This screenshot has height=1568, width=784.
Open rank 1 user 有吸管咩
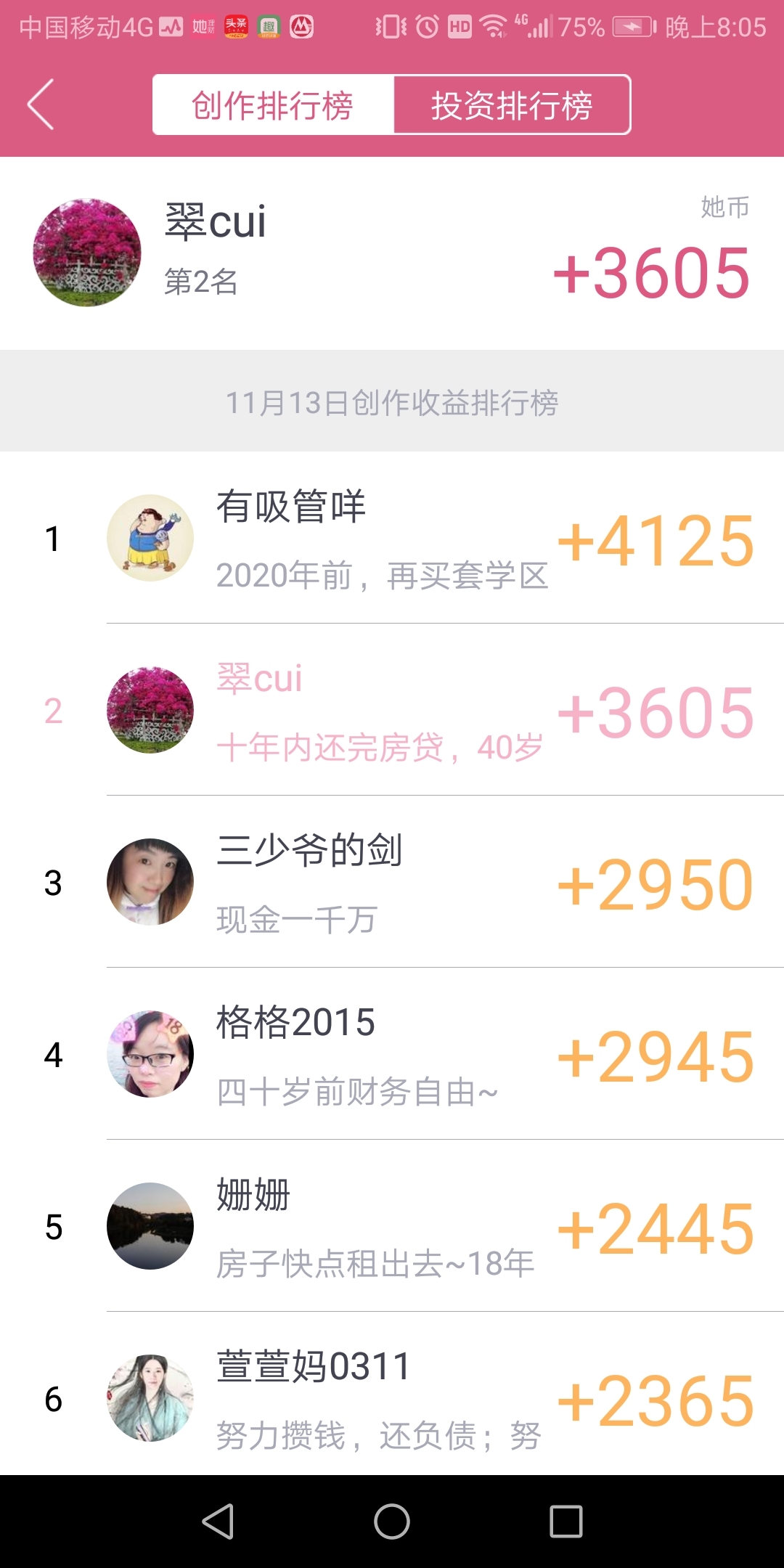[x=392, y=538]
